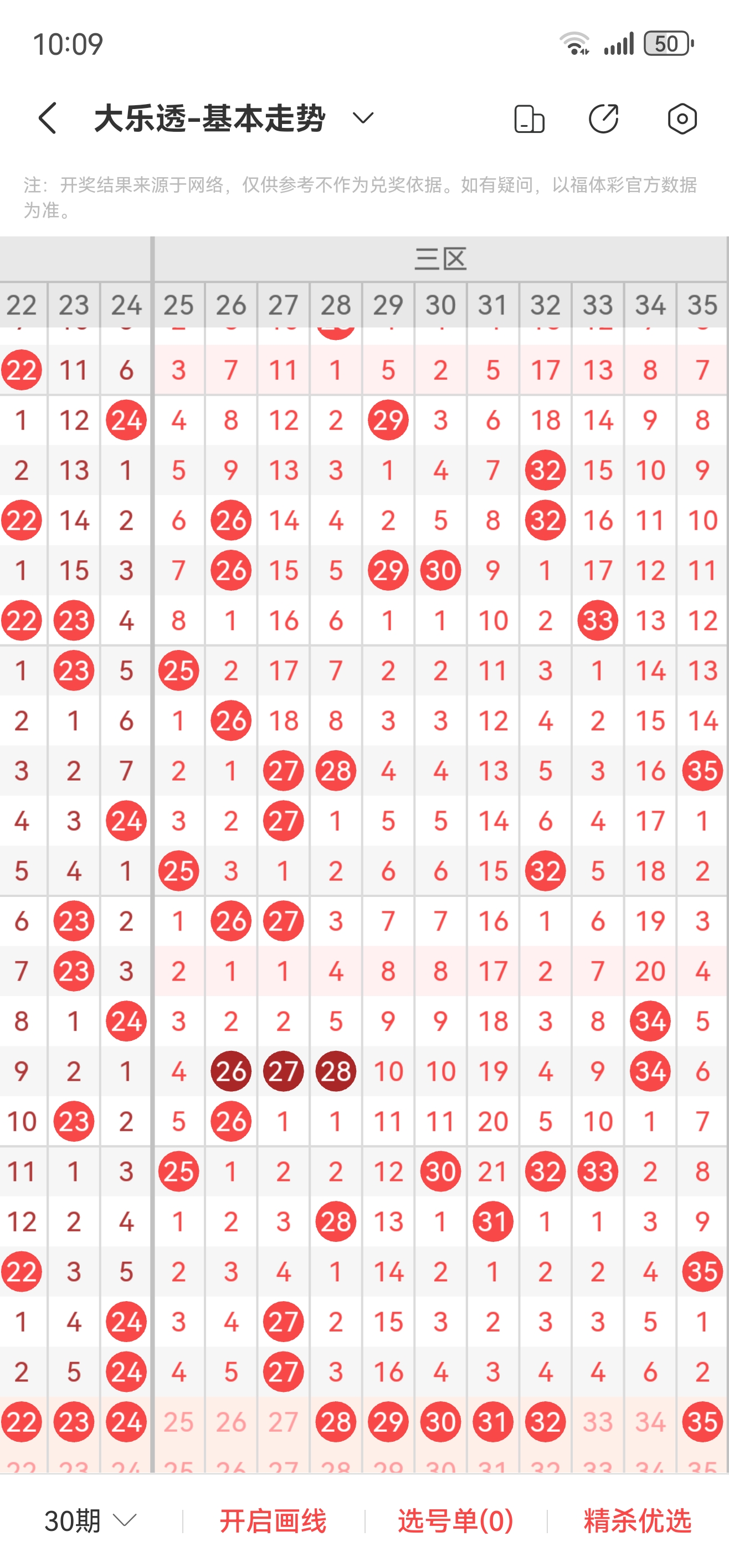Open 选号单(0) number list
729x1568 pixels.
click(x=455, y=1520)
